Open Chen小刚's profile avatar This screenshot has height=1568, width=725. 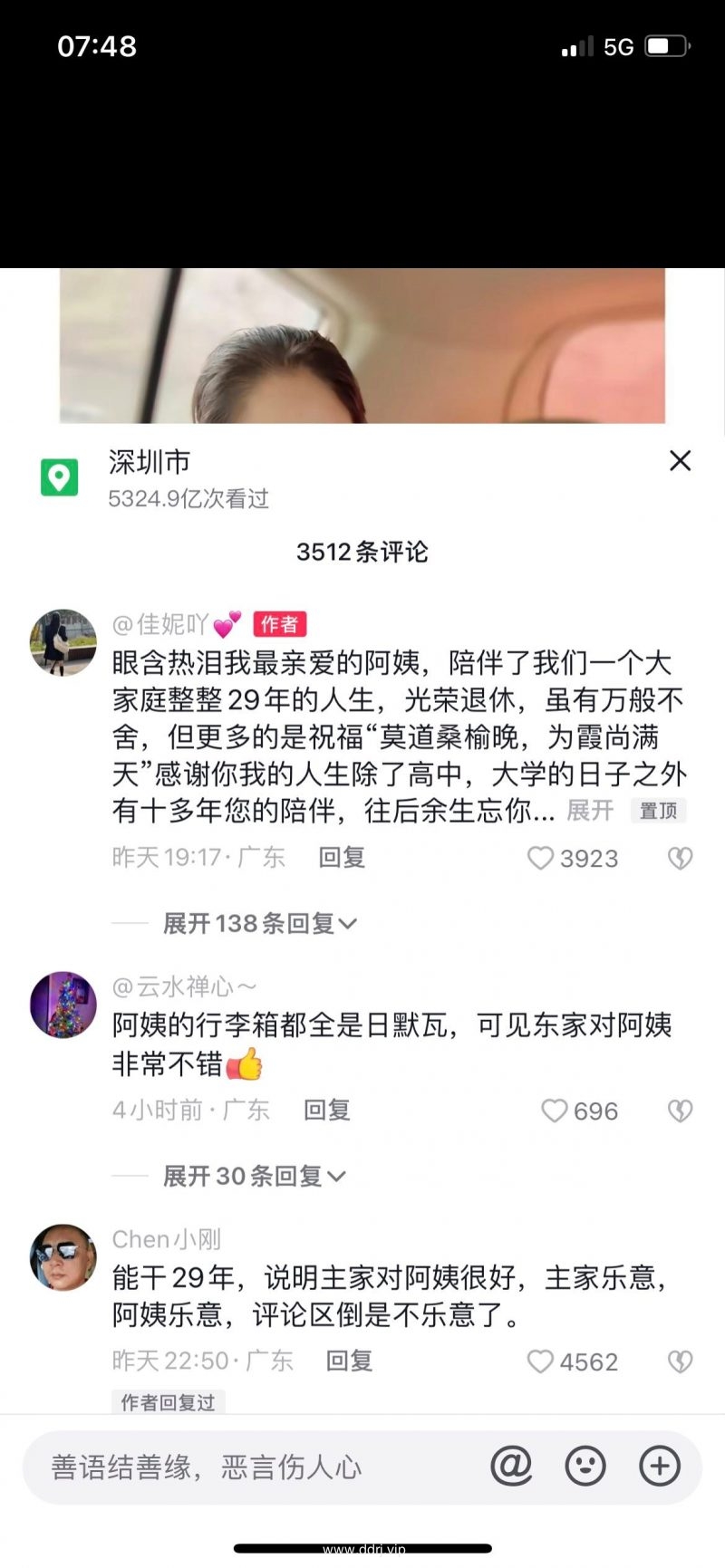tap(63, 1257)
